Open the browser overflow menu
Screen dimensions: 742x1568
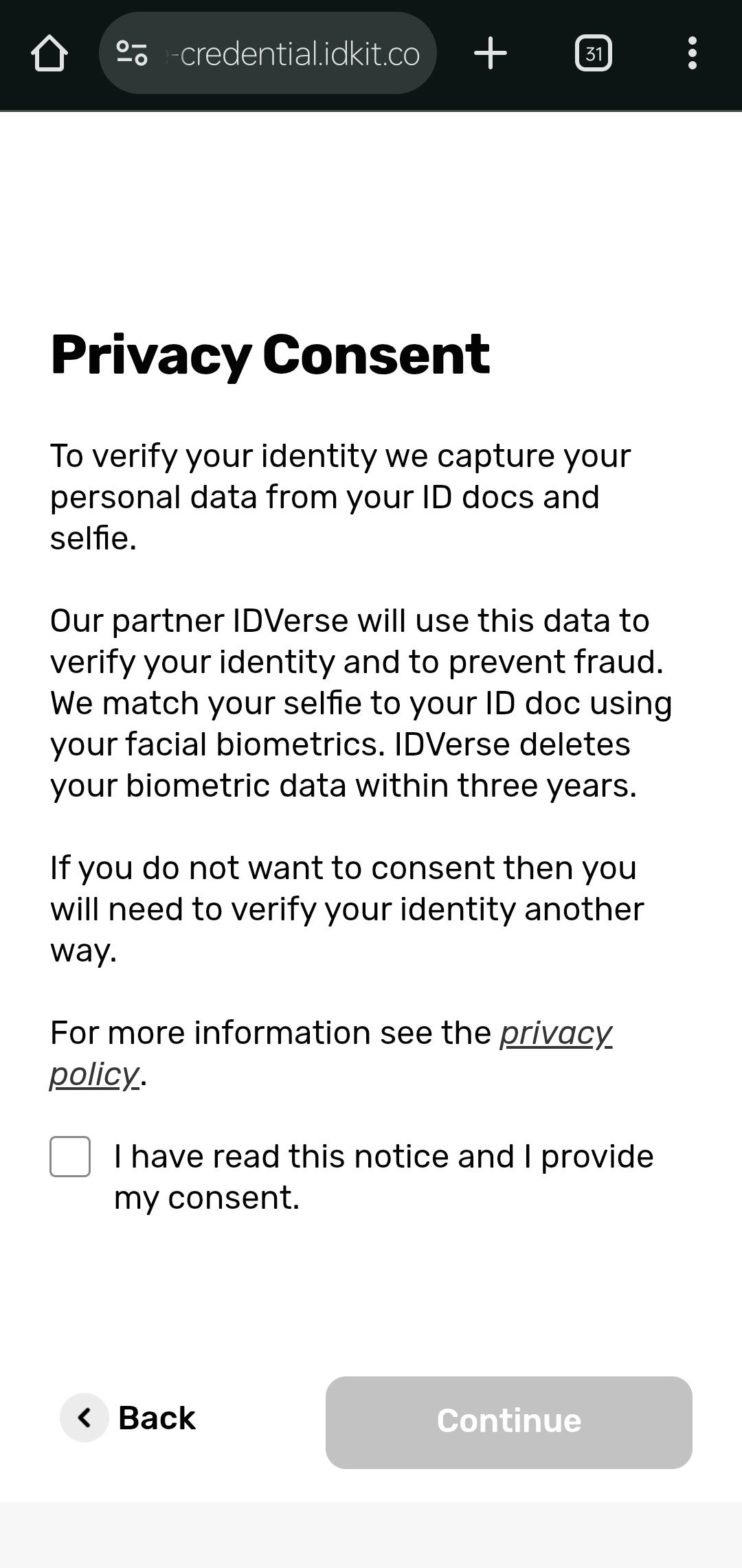[692, 54]
